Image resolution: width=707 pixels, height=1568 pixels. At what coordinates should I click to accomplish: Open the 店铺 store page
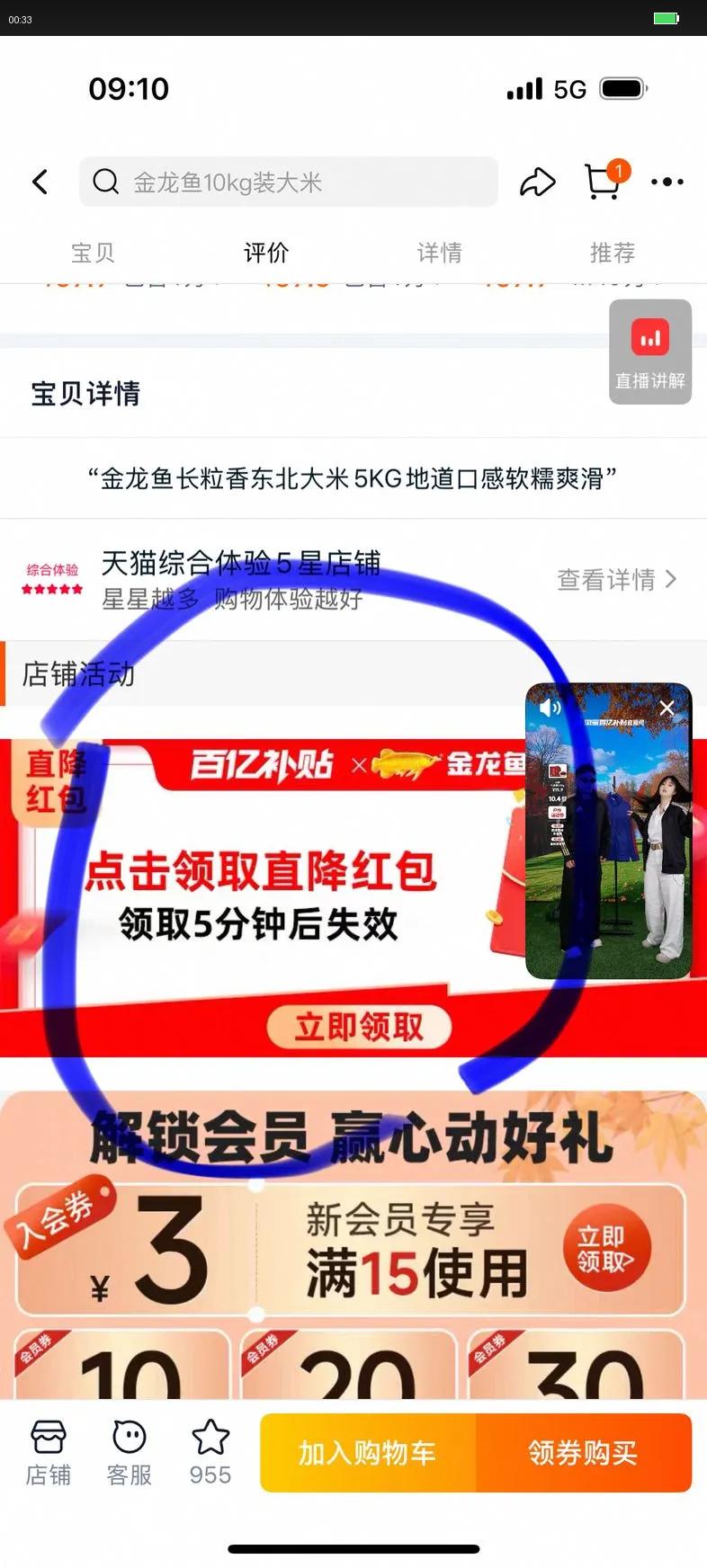click(48, 1452)
